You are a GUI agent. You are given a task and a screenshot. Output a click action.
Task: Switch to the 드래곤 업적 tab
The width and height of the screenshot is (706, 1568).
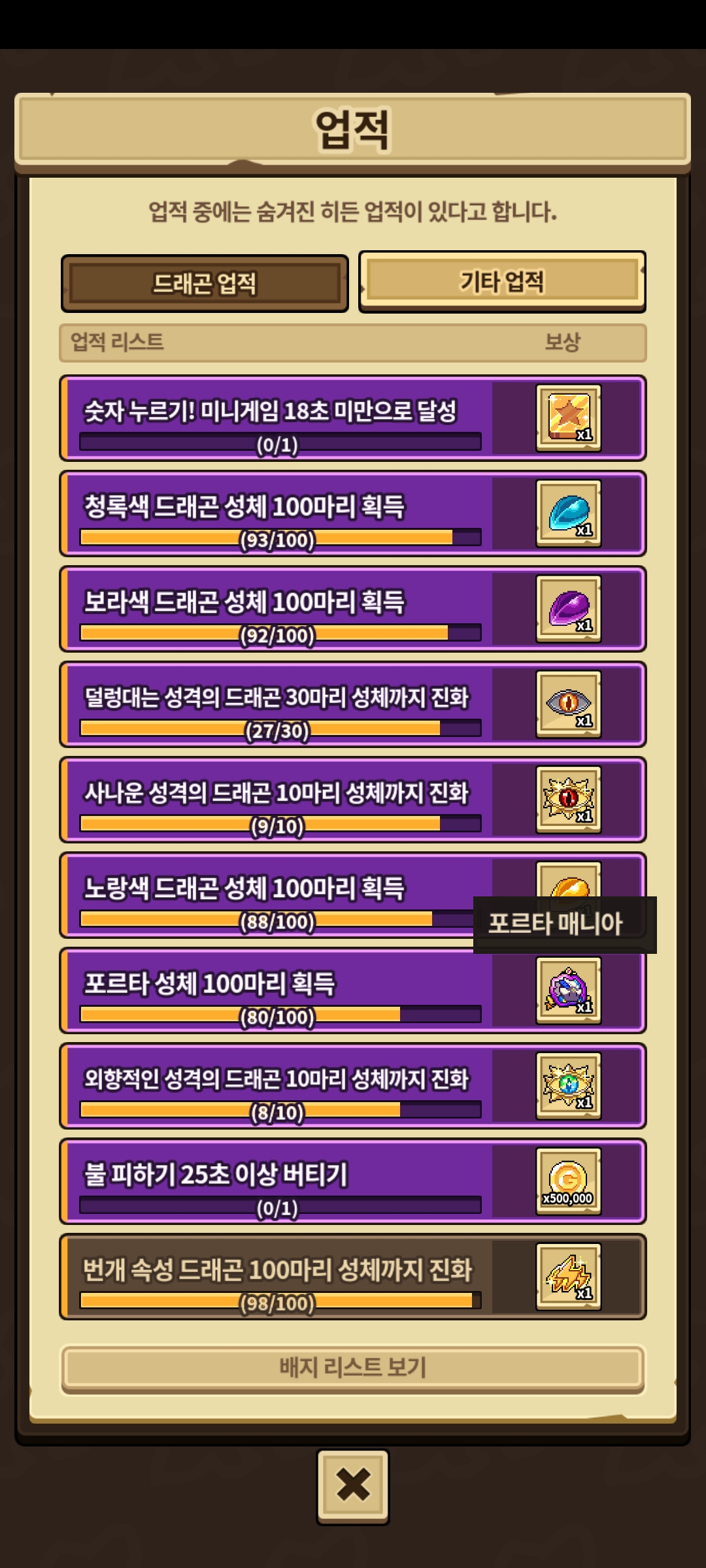tap(205, 284)
